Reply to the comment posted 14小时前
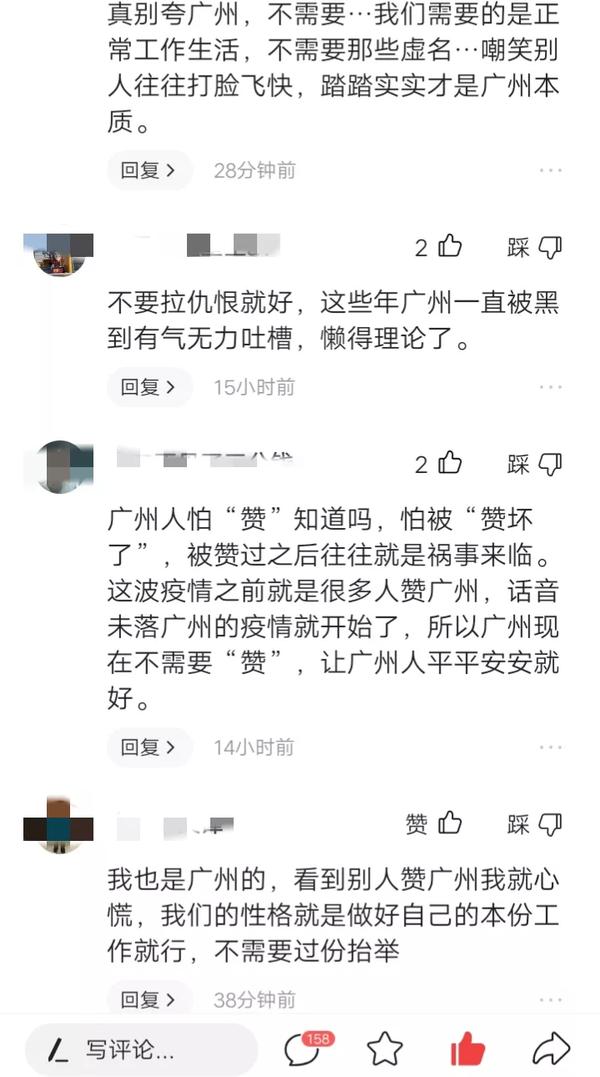The height and width of the screenshot is (1077, 600). click(x=149, y=746)
